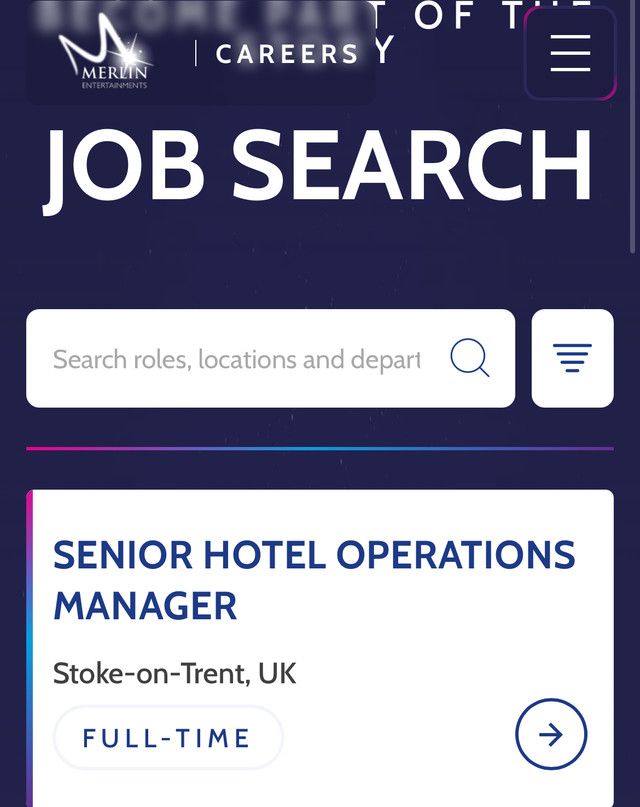
Task: Tap the arrow on Senior Hotel Operations Manager
Action: point(551,735)
